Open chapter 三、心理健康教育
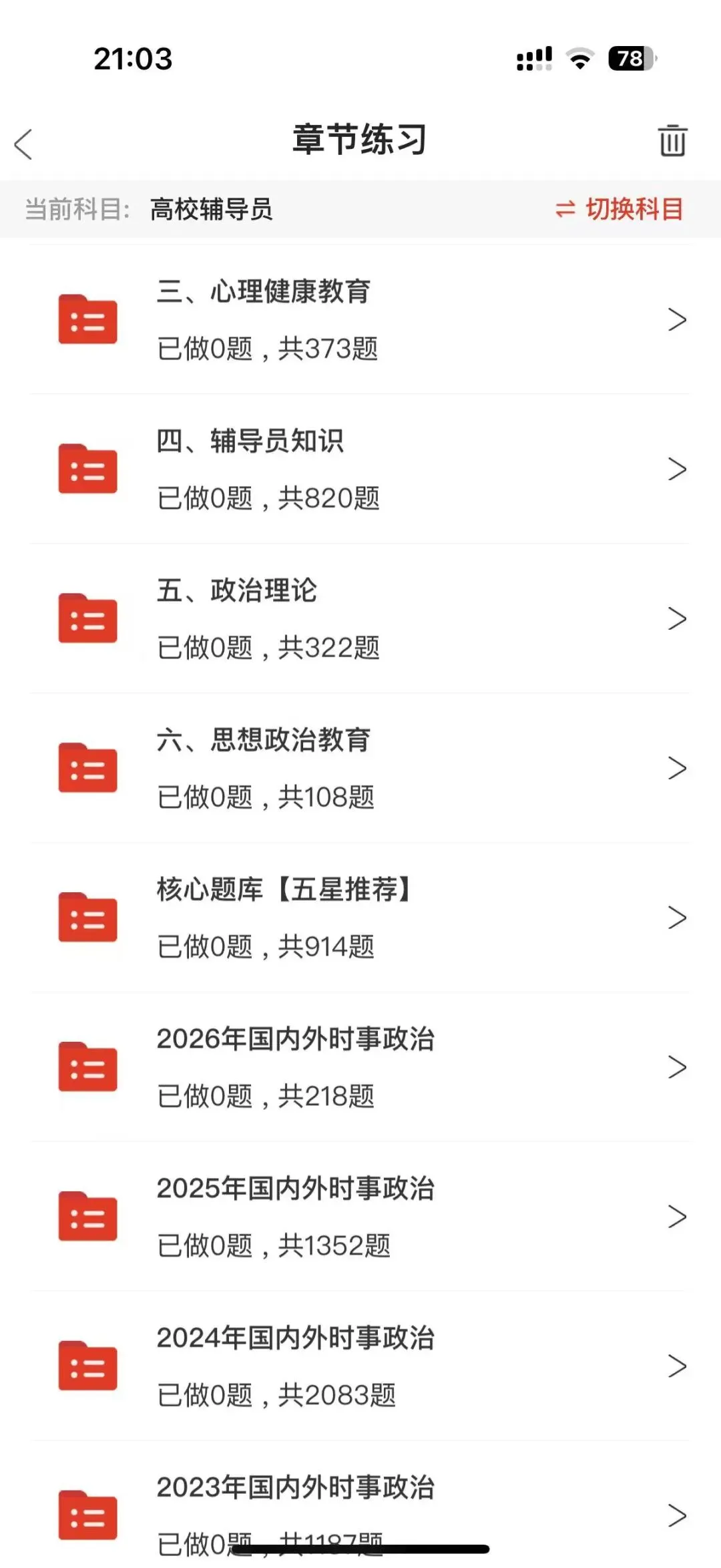721x1568 pixels. 360,319
